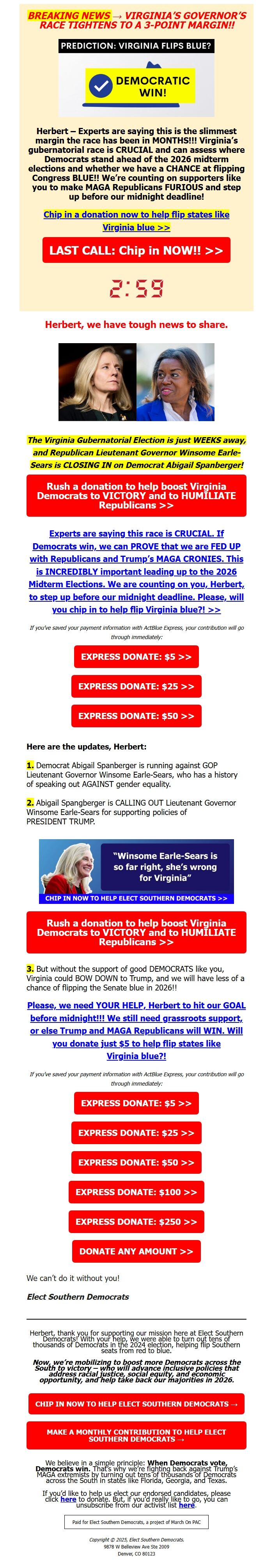Screen dimensions: 273x1568
Task: Select Express Donate: $100
Action: pos(136,1192)
